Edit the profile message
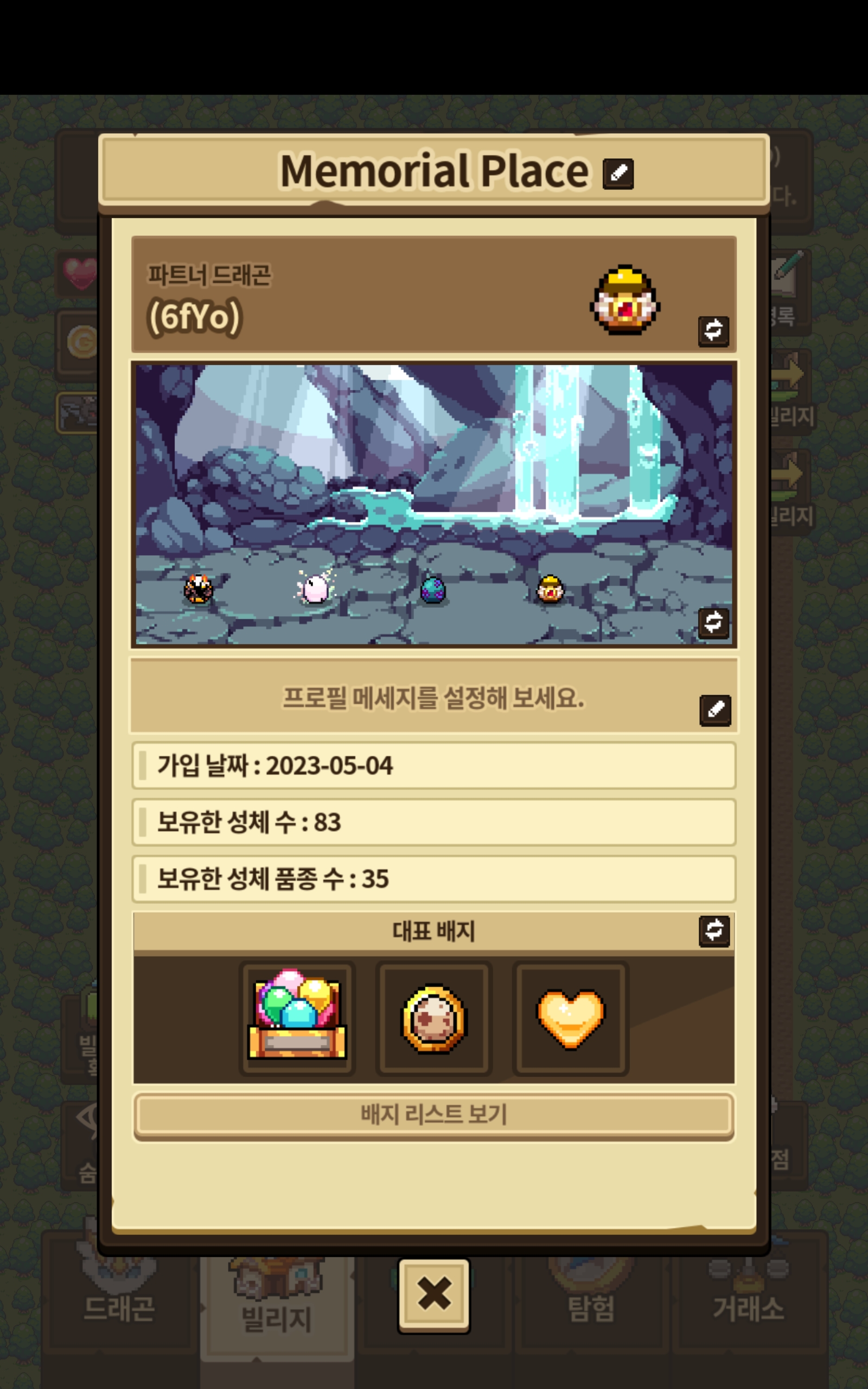This screenshot has height=1389, width=868. pos(714,710)
